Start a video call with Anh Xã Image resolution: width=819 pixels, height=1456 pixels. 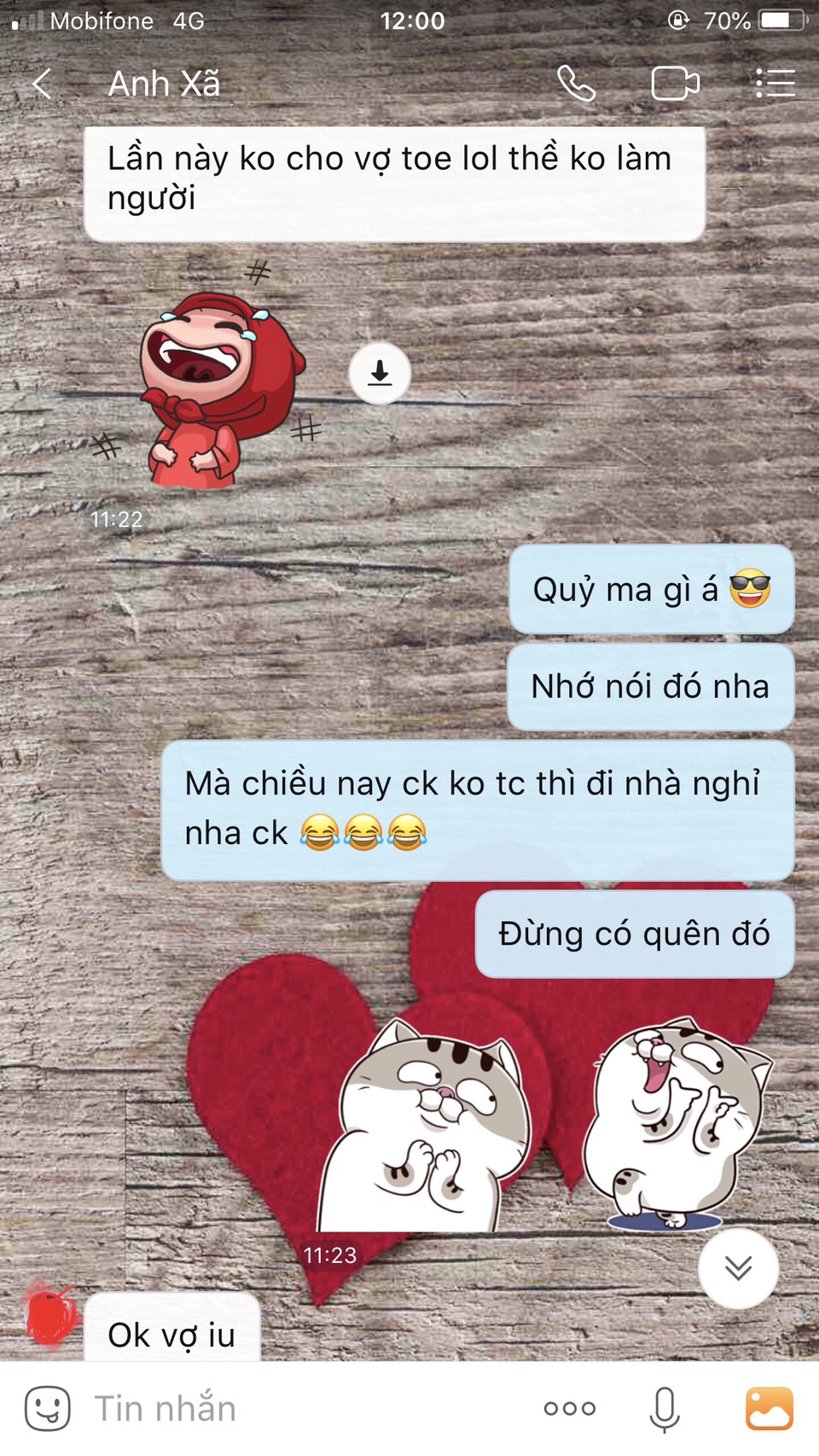(675, 84)
